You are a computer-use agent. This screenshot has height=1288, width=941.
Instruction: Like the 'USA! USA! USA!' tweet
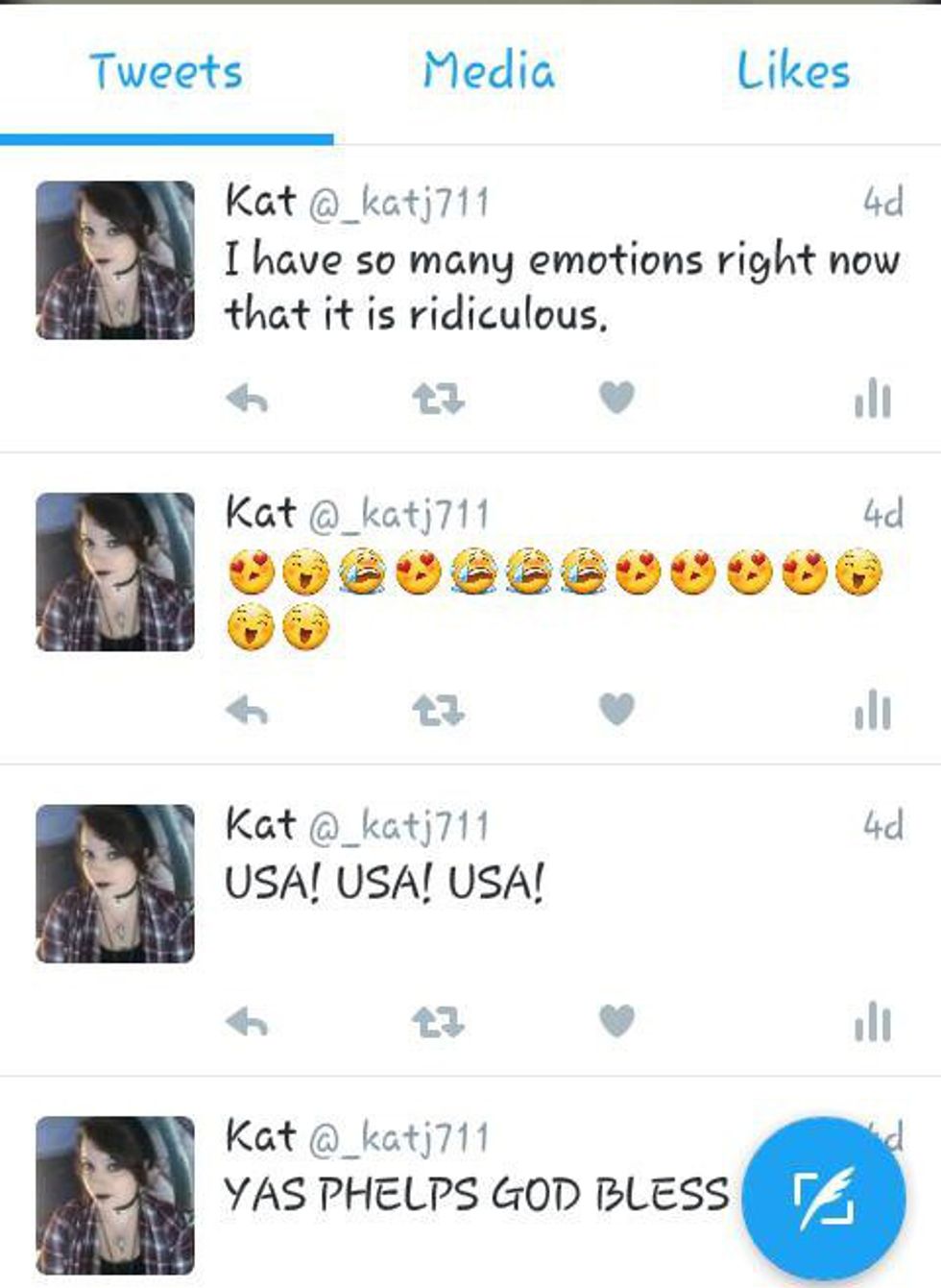click(x=616, y=1021)
